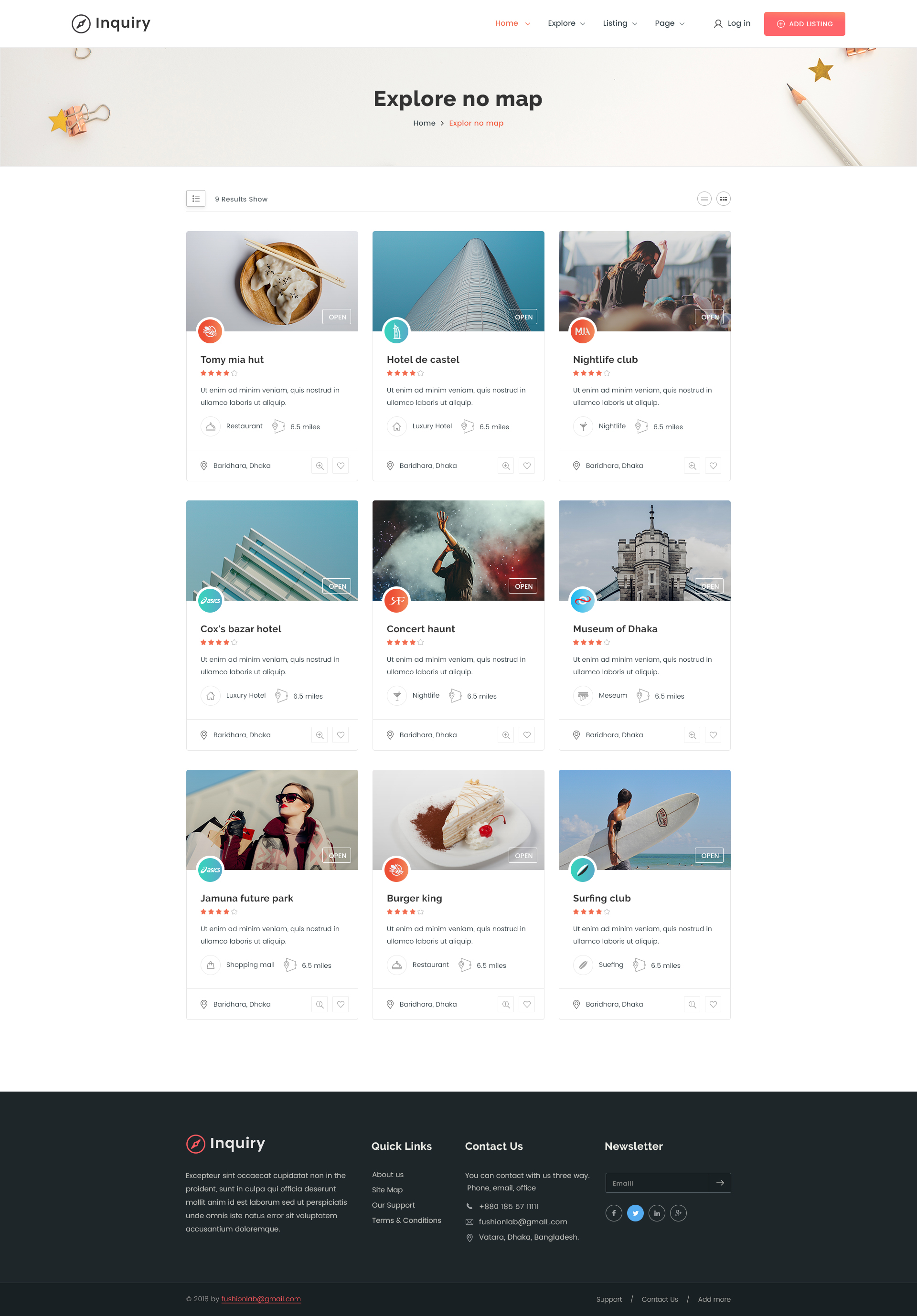Screen dimensions: 917x1316
Task: Open Terms & Conditions in the footer
Action: (406, 1220)
